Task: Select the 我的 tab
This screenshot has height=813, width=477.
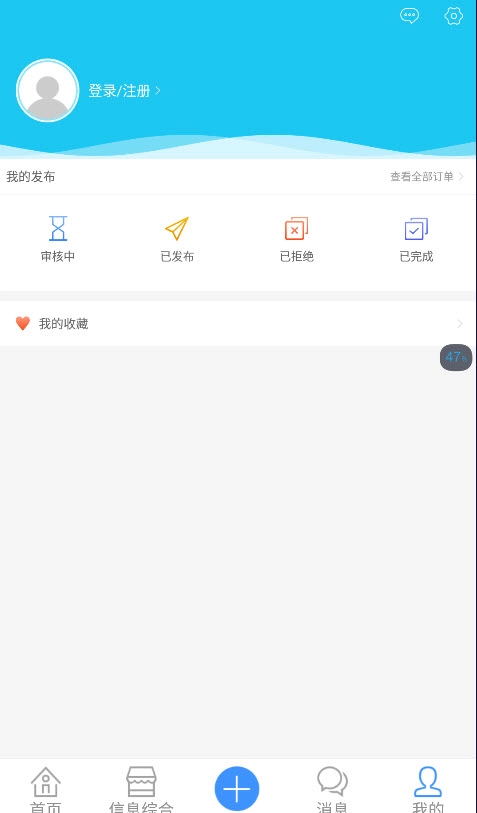Action: coord(428,789)
